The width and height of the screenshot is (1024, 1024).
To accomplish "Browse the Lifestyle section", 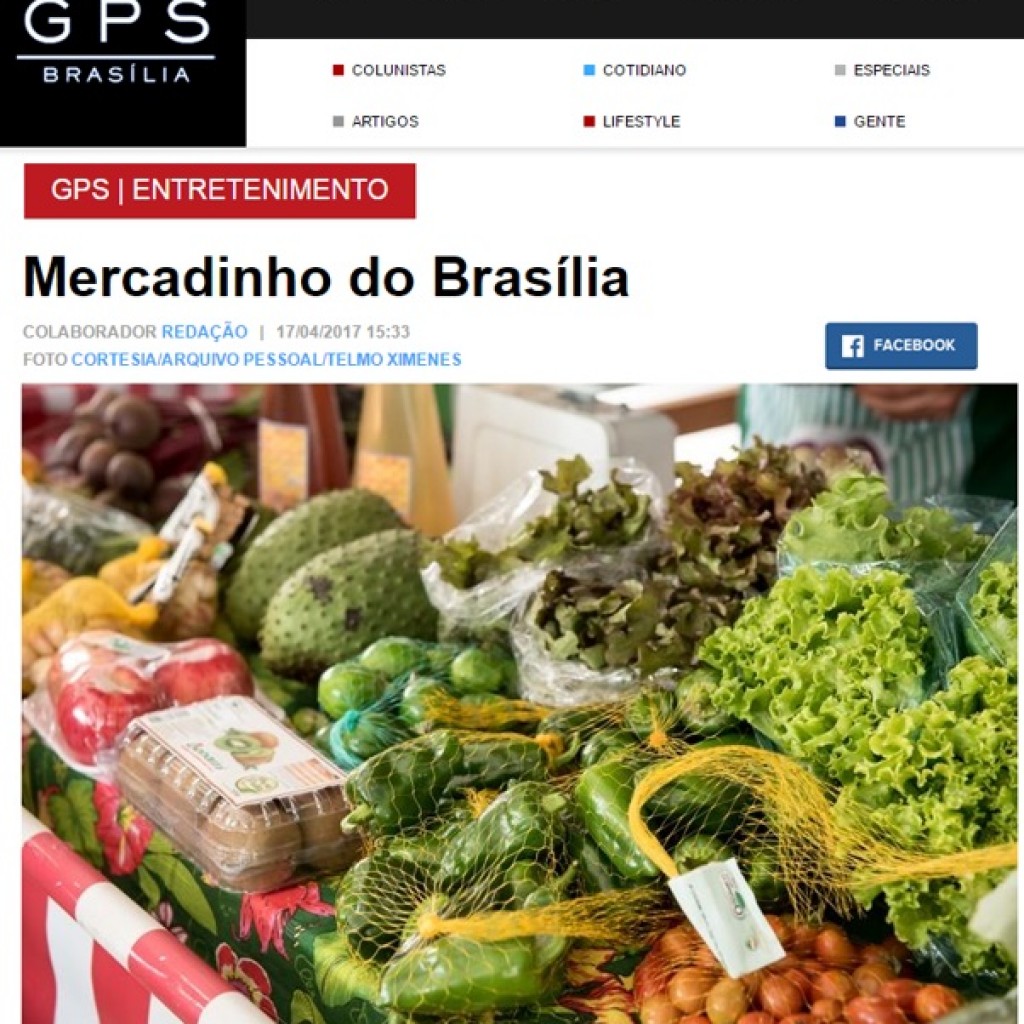I will click(x=640, y=121).
